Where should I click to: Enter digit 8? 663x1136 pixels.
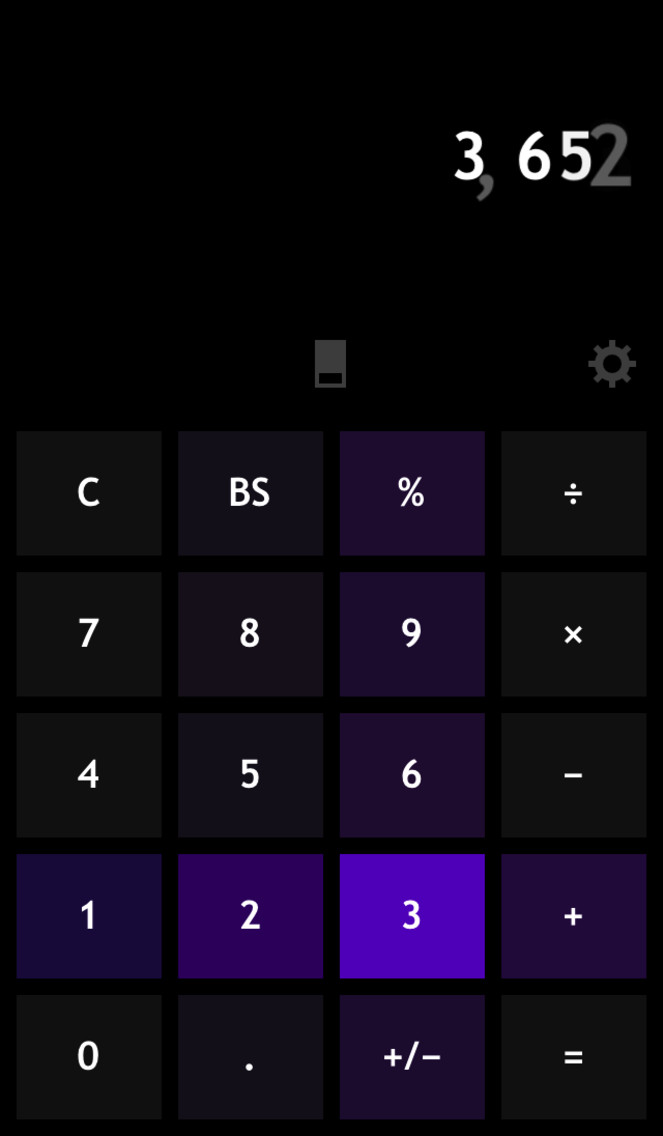click(251, 635)
